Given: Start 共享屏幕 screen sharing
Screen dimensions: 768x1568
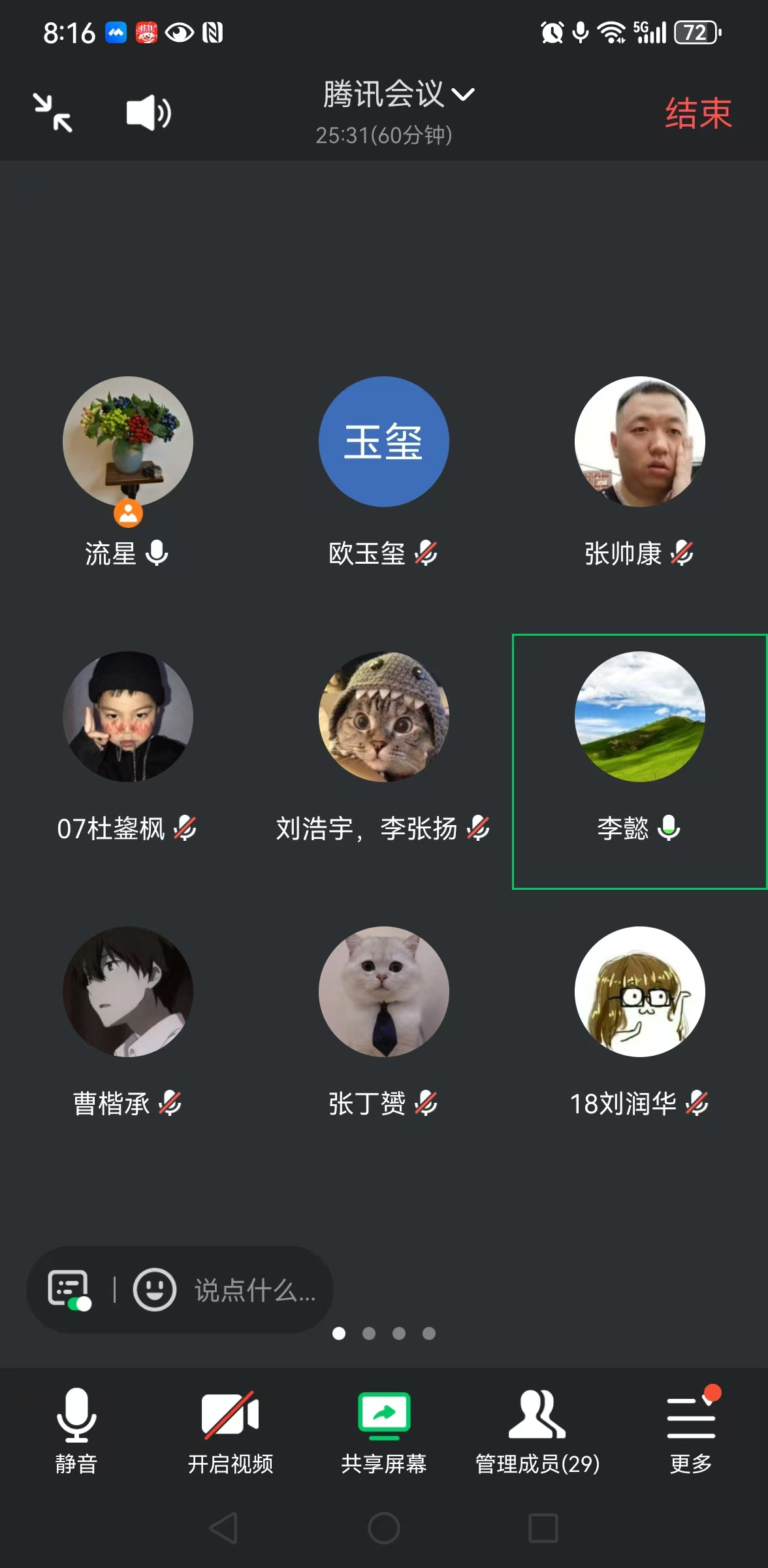Looking at the screenshot, I should (x=384, y=1431).
